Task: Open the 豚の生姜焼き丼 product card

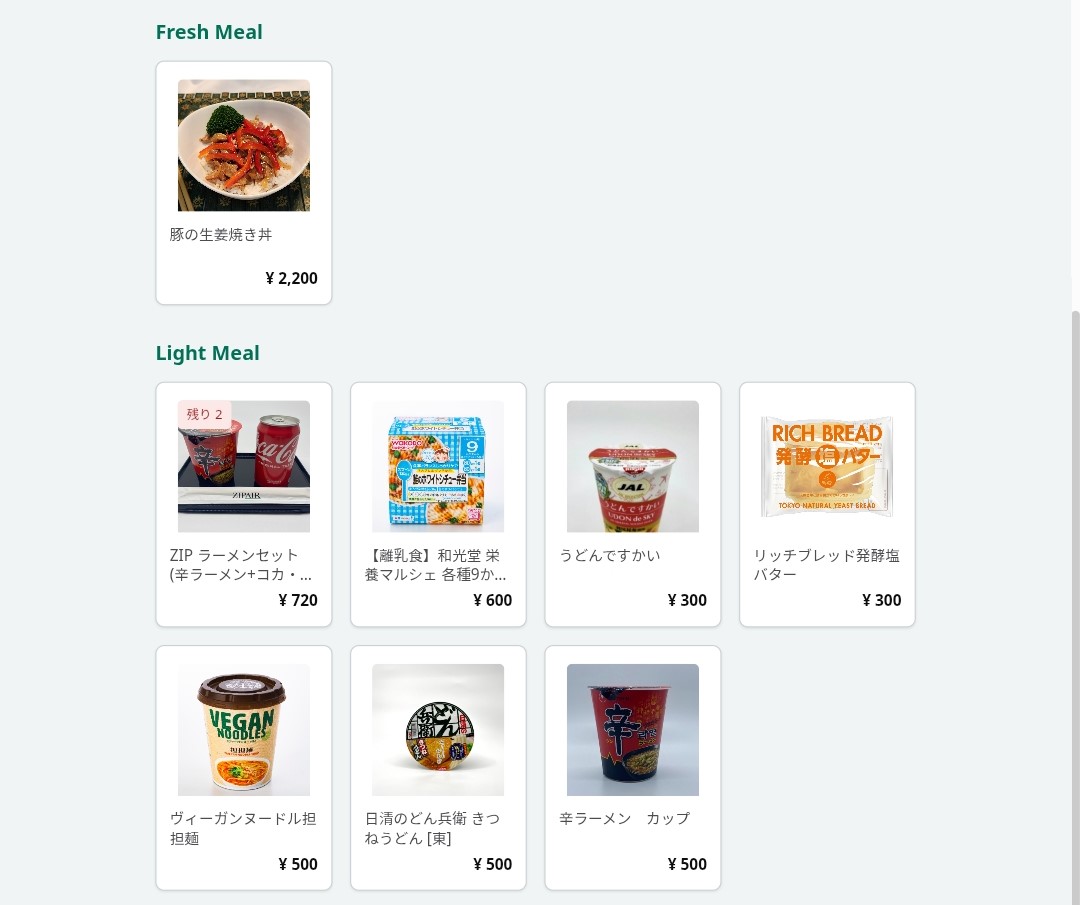Action: (x=243, y=182)
